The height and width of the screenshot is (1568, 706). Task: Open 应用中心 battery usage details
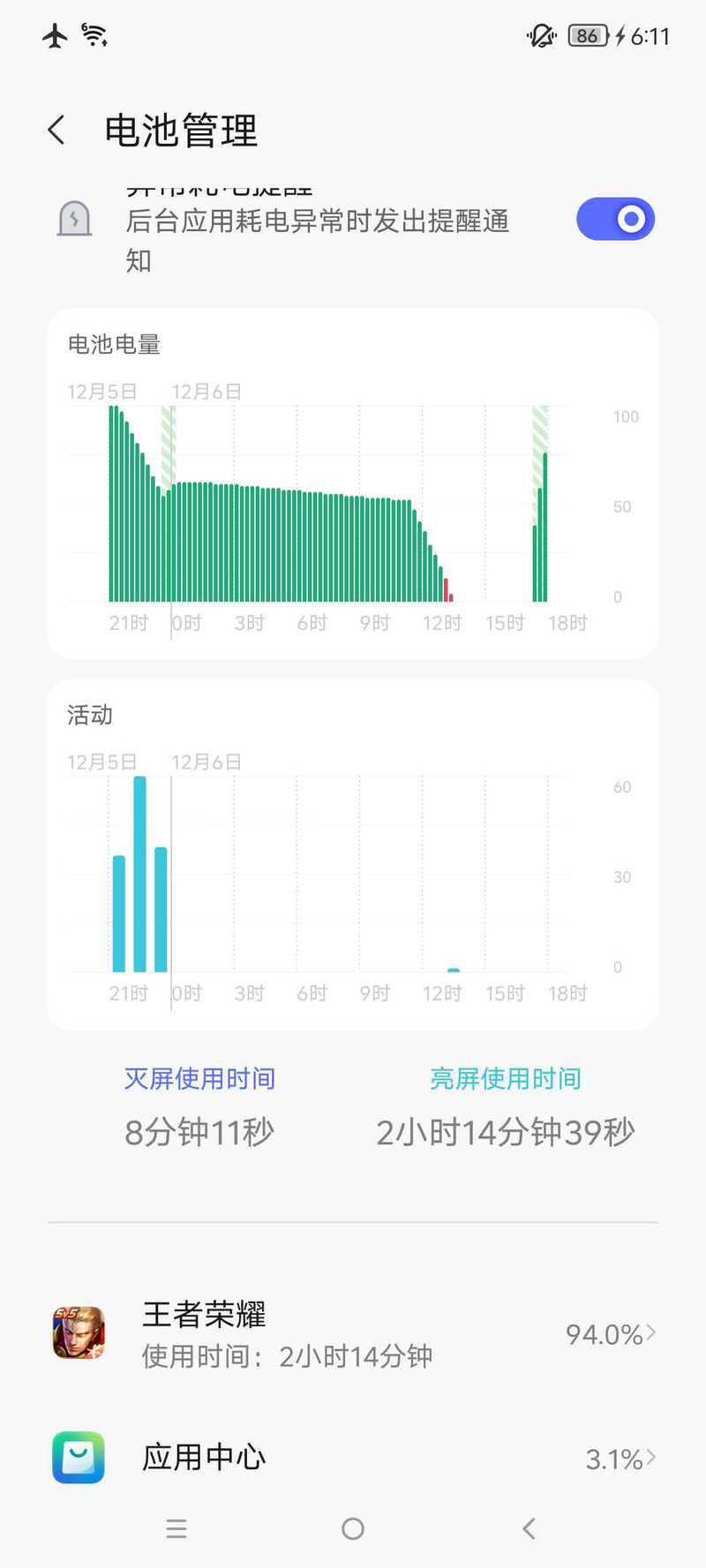tap(353, 1458)
